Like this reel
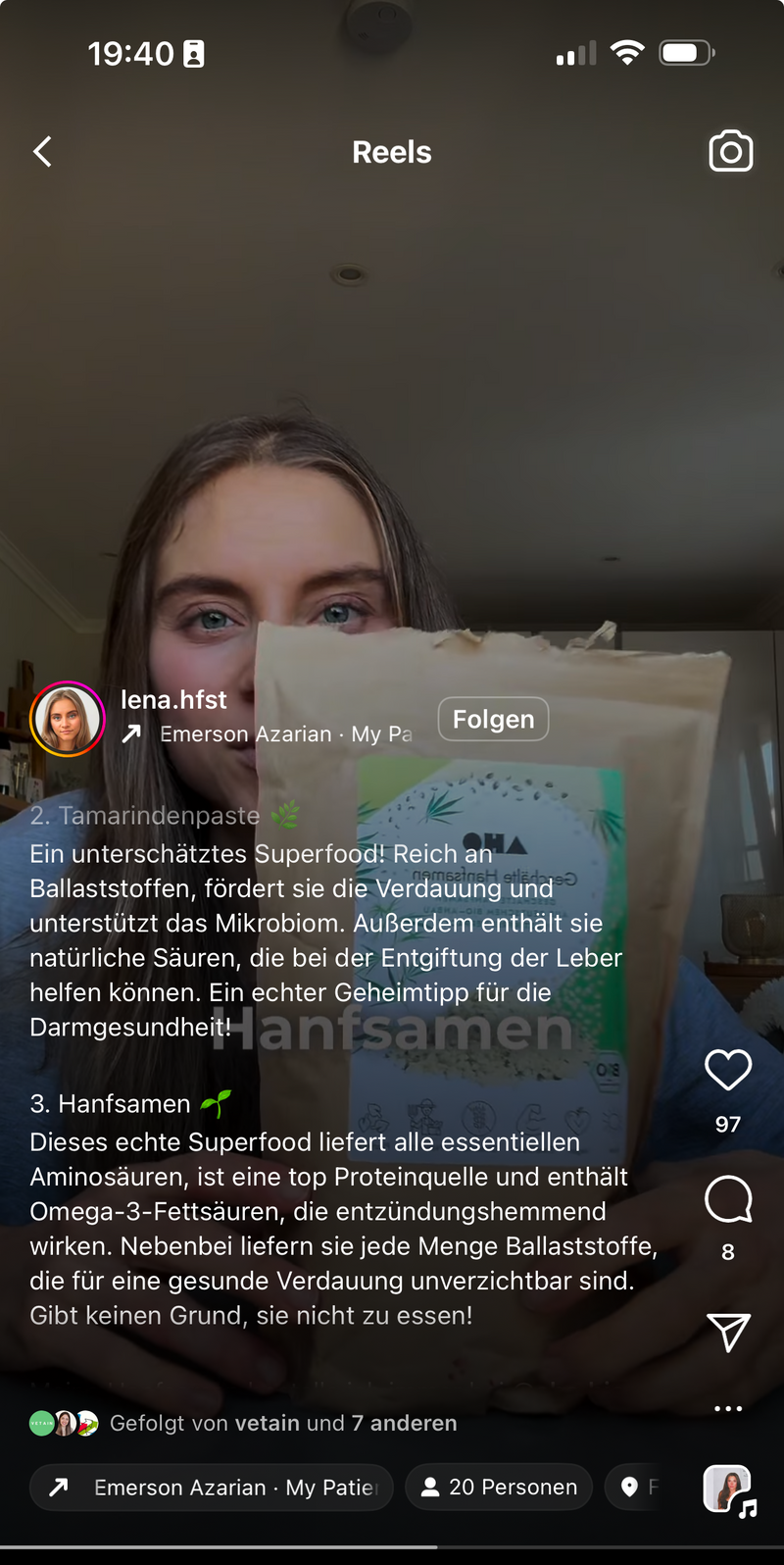784x1565 pixels. 728,1070
